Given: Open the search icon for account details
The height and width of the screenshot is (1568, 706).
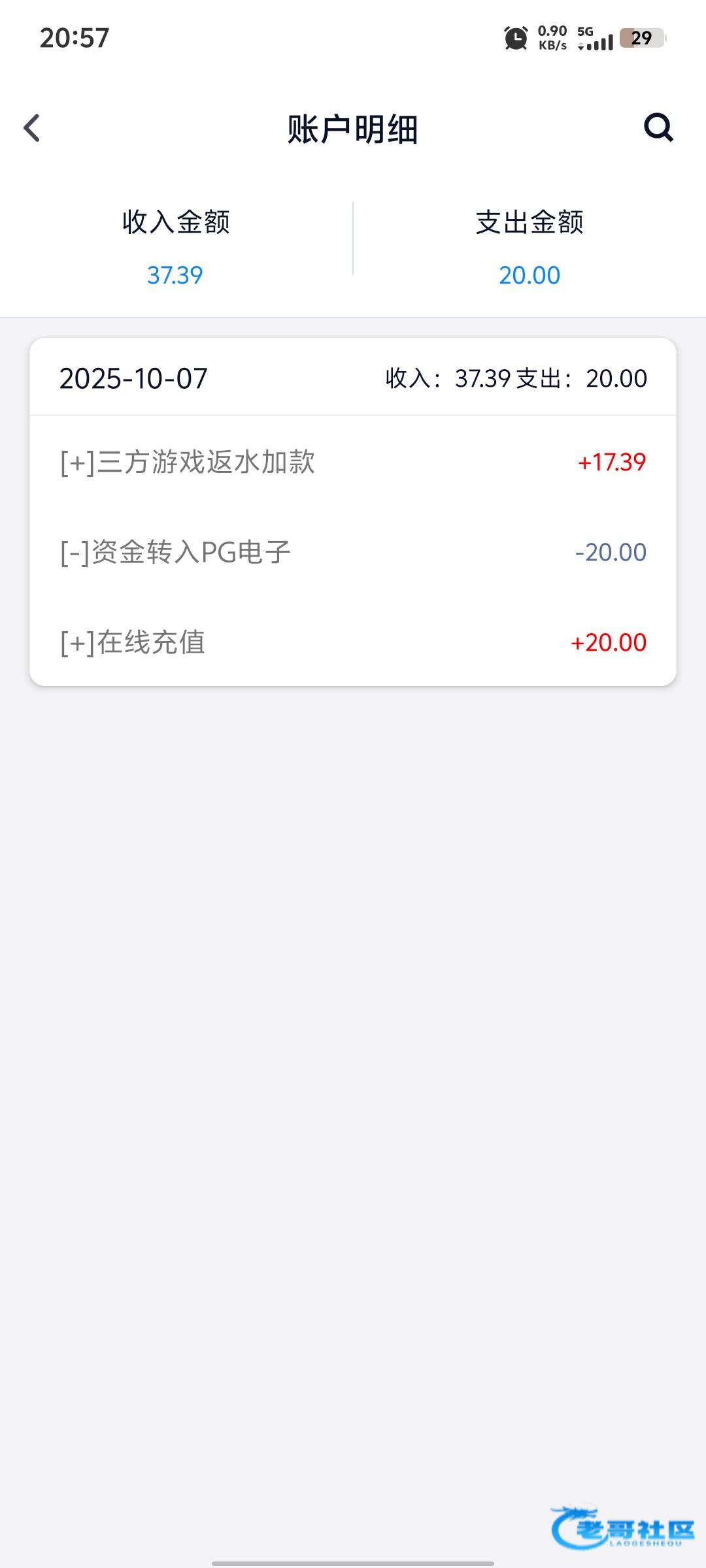Looking at the screenshot, I should click(x=658, y=127).
